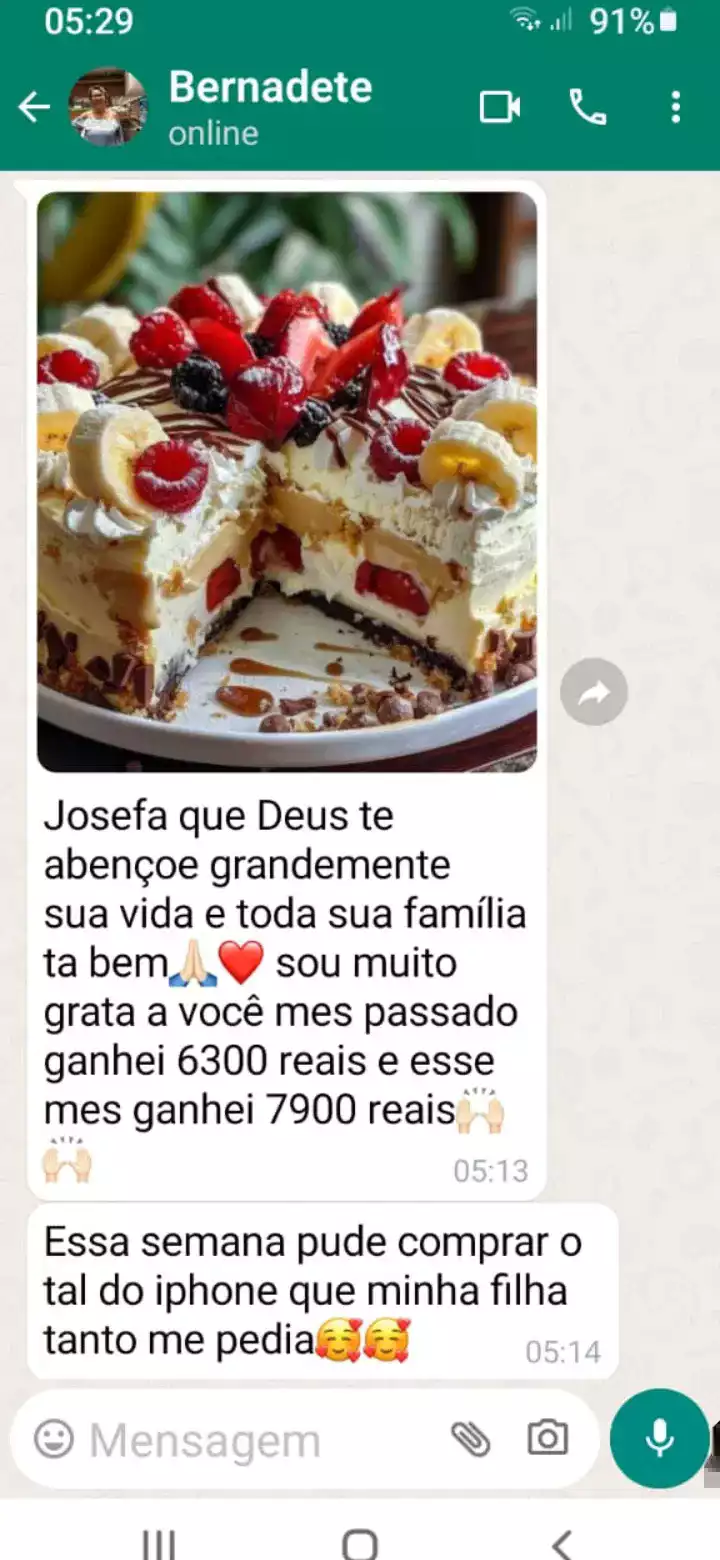The image size is (720, 1560).
Task: Attach a file with the paperclip
Action: pos(470,1439)
